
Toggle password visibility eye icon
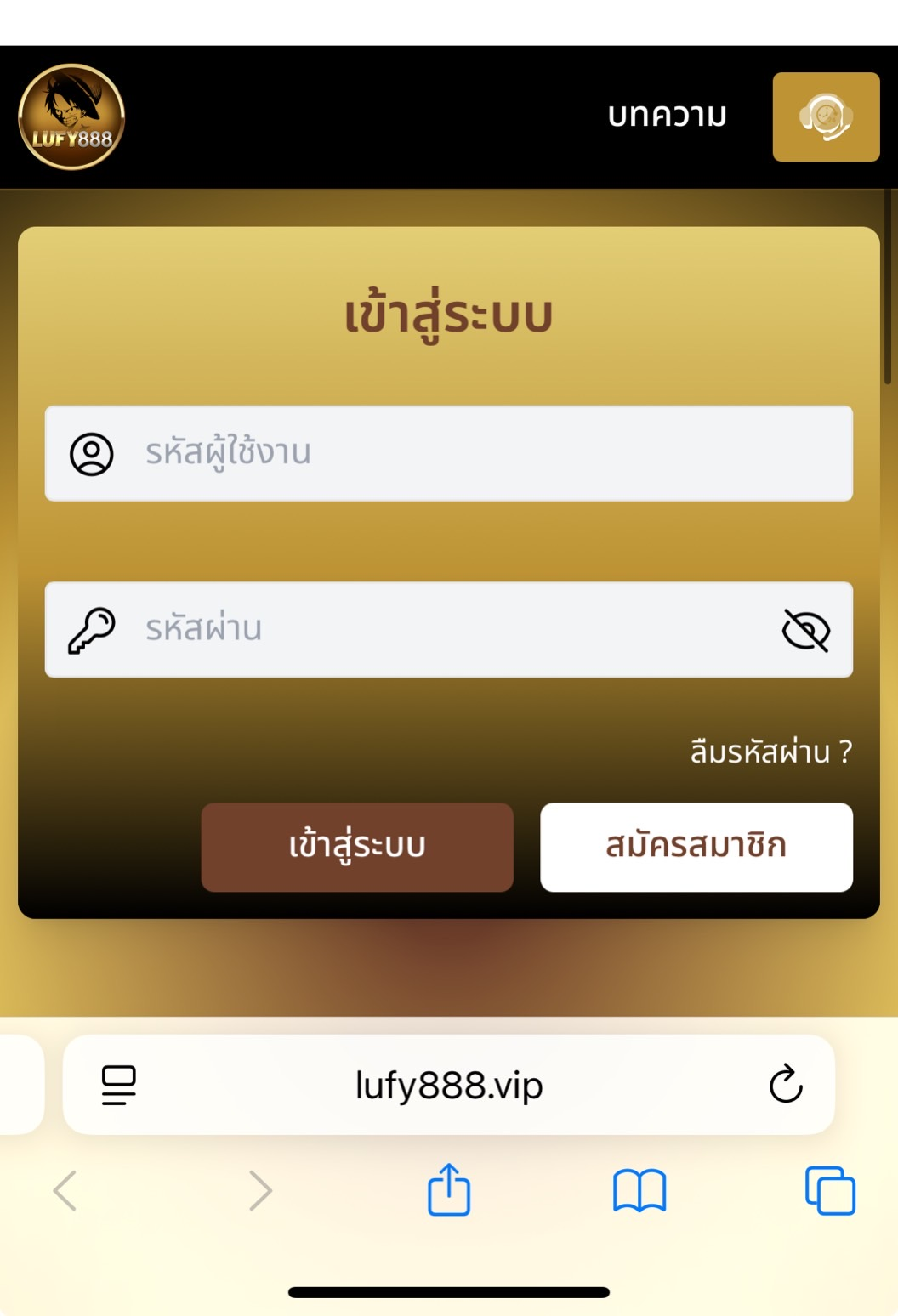point(805,630)
